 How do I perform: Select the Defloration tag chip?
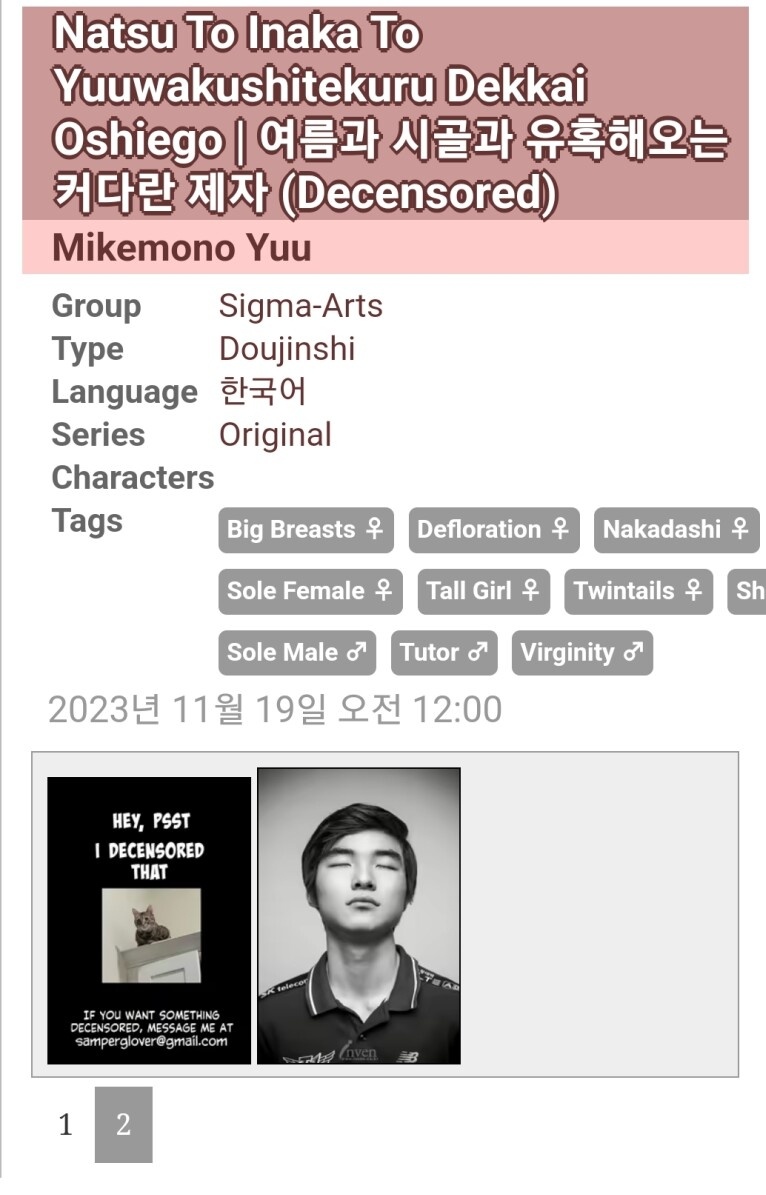click(493, 530)
